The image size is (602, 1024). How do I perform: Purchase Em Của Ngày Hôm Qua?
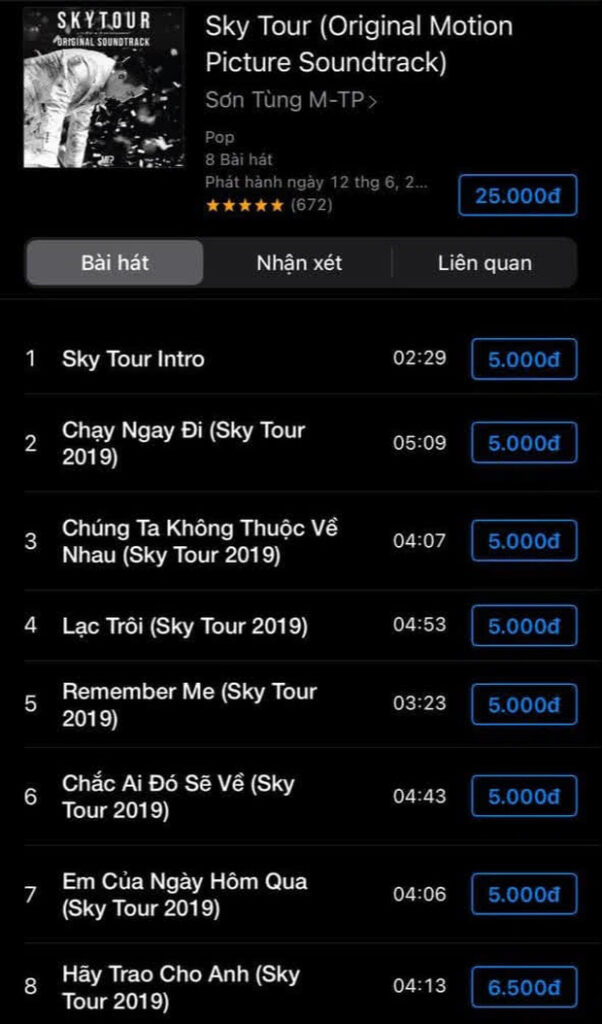point(524,894)
